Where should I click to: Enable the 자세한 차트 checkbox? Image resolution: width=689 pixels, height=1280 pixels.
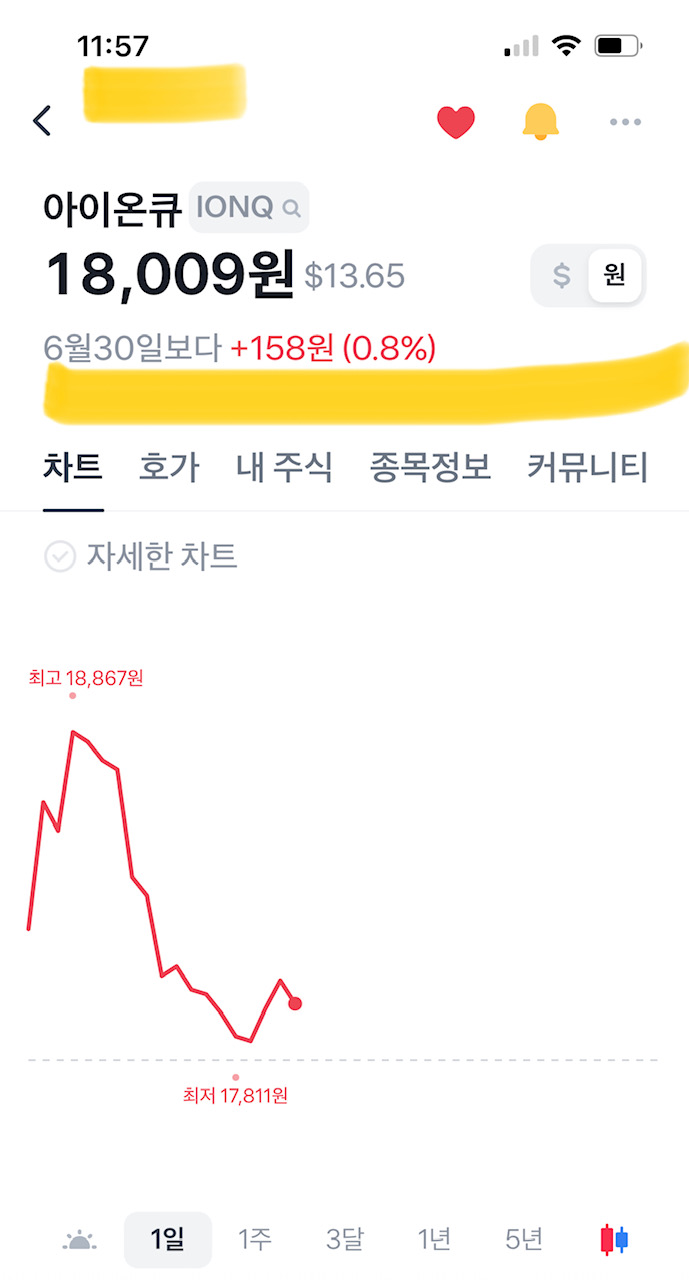[60, 556]
